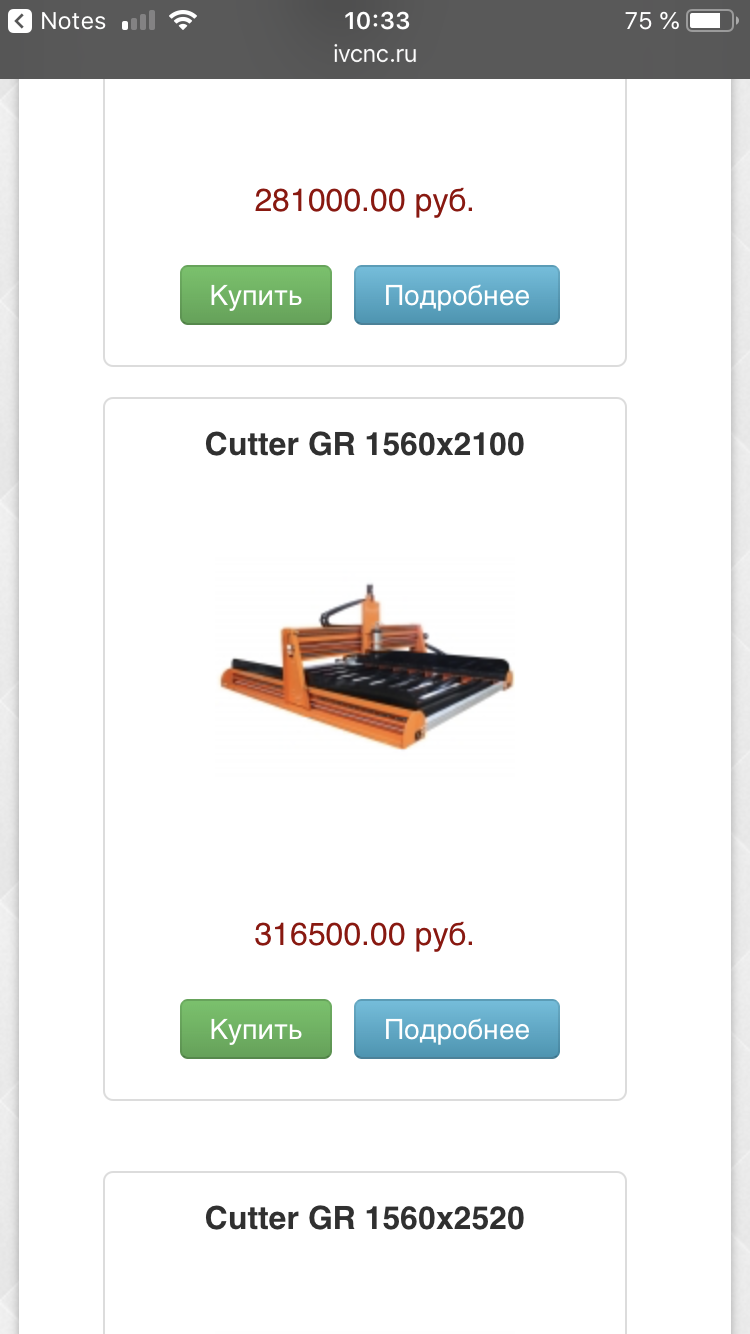Open Подробнее under the 281000.00 руб. price
The width and height of the screenshot is (750, 1334).
pos(456,295)
